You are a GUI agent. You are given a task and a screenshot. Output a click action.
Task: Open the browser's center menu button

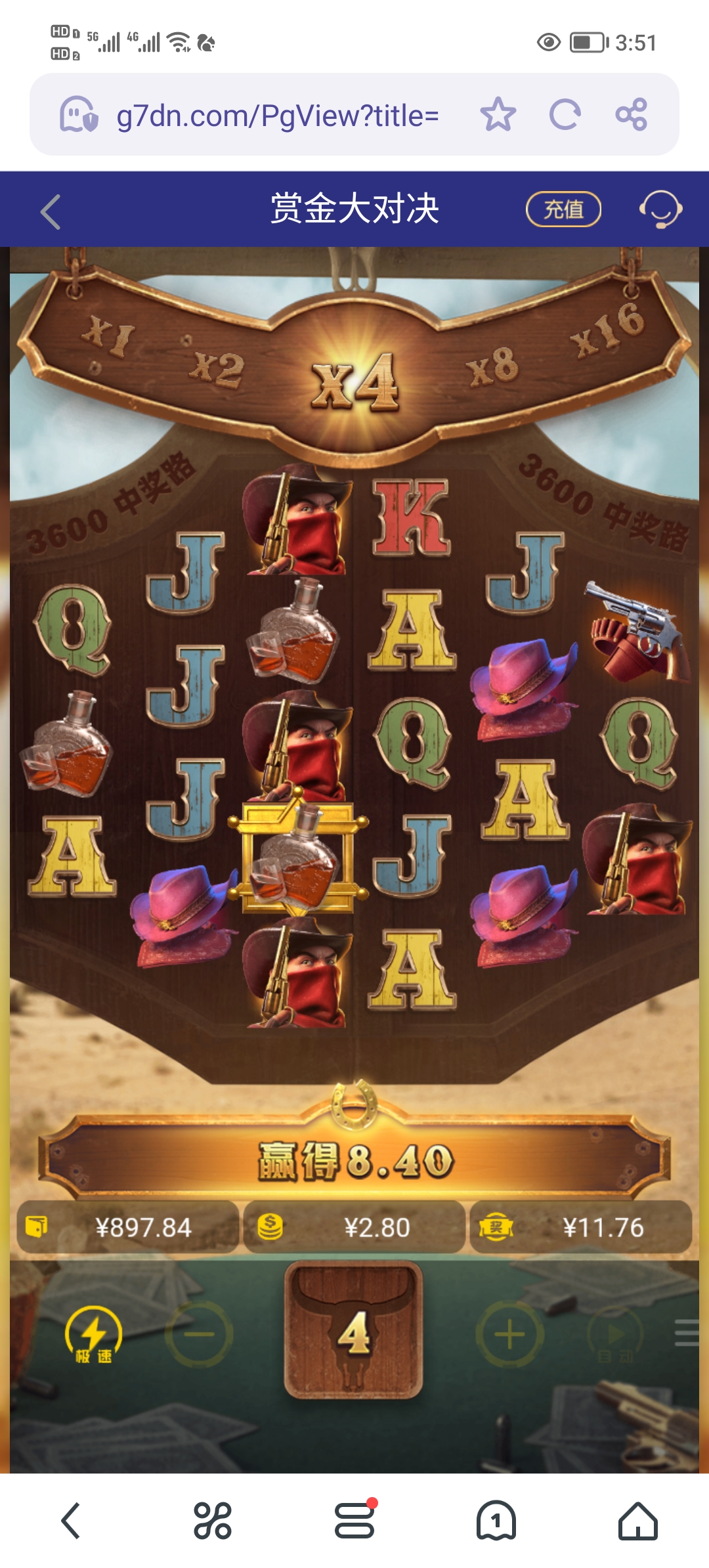[x=354, y=1521]
